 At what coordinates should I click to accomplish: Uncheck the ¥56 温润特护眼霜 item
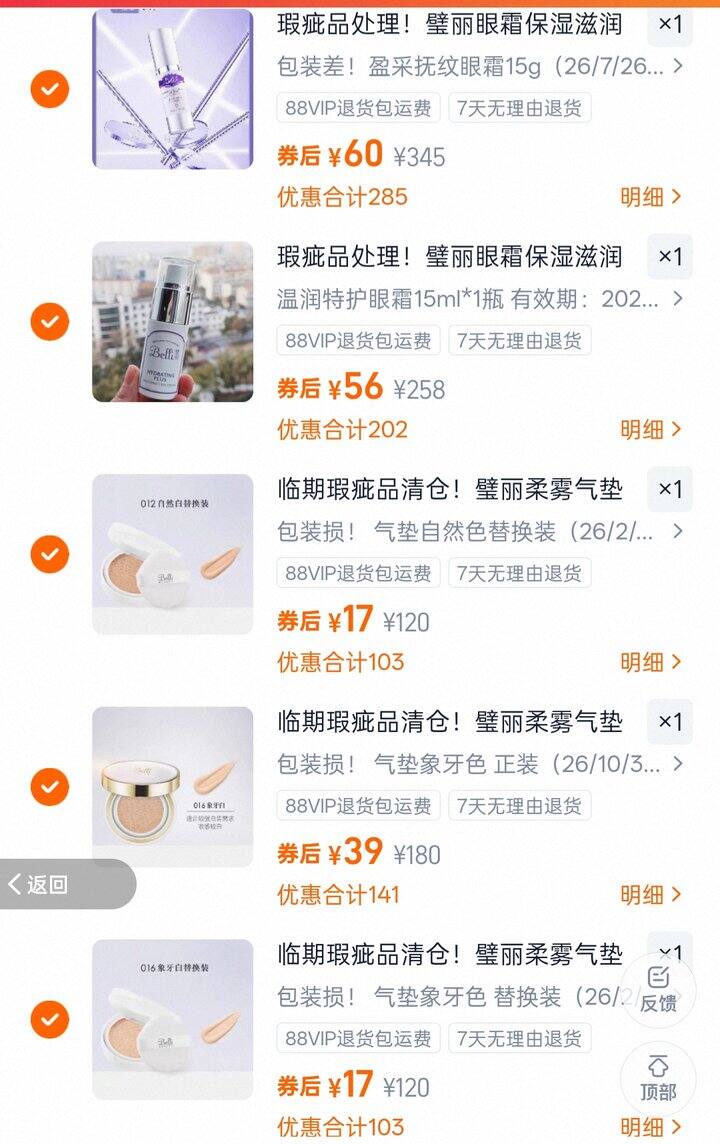click(49, 322)
